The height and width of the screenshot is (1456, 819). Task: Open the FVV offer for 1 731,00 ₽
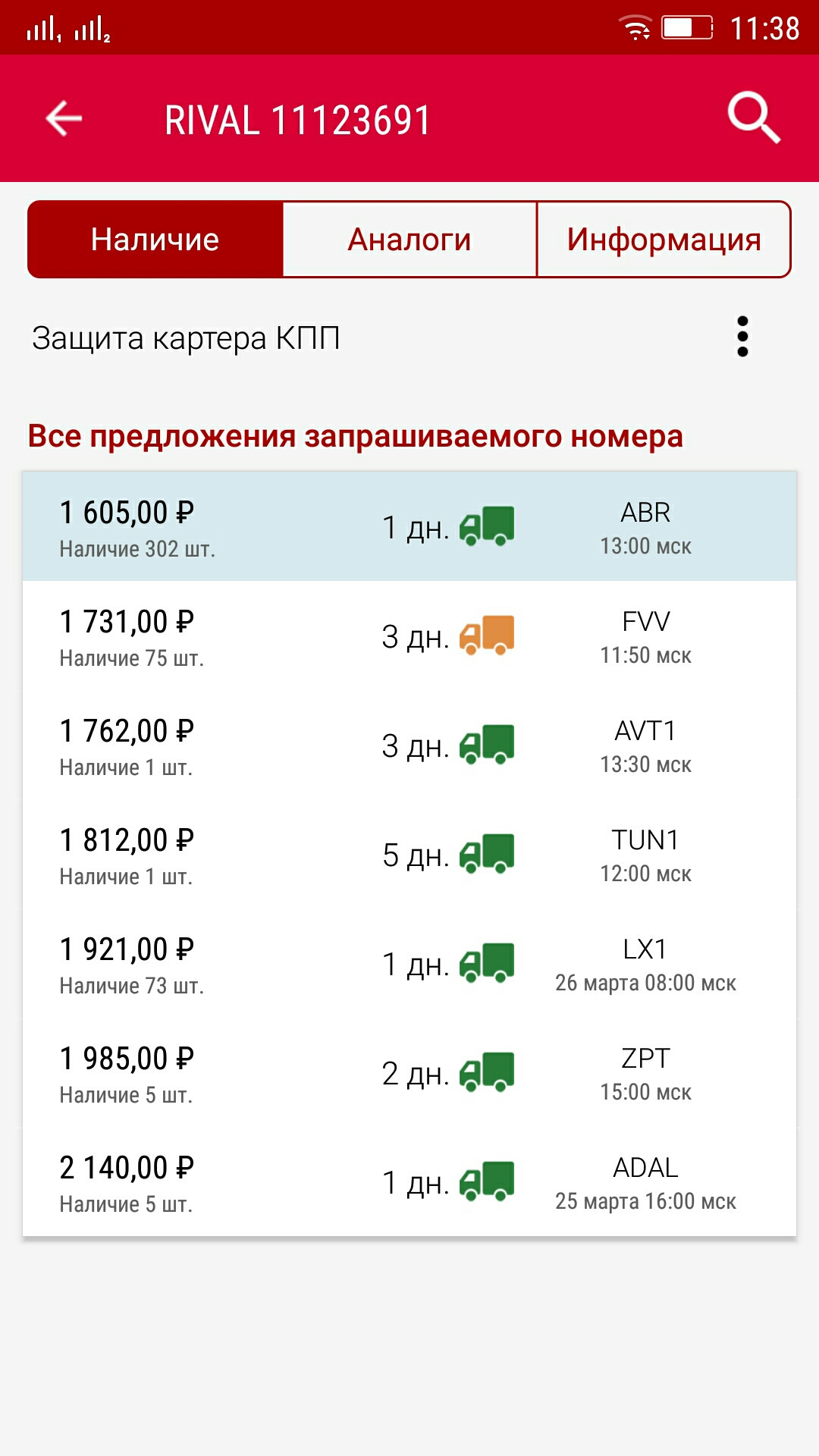(409, 636)
